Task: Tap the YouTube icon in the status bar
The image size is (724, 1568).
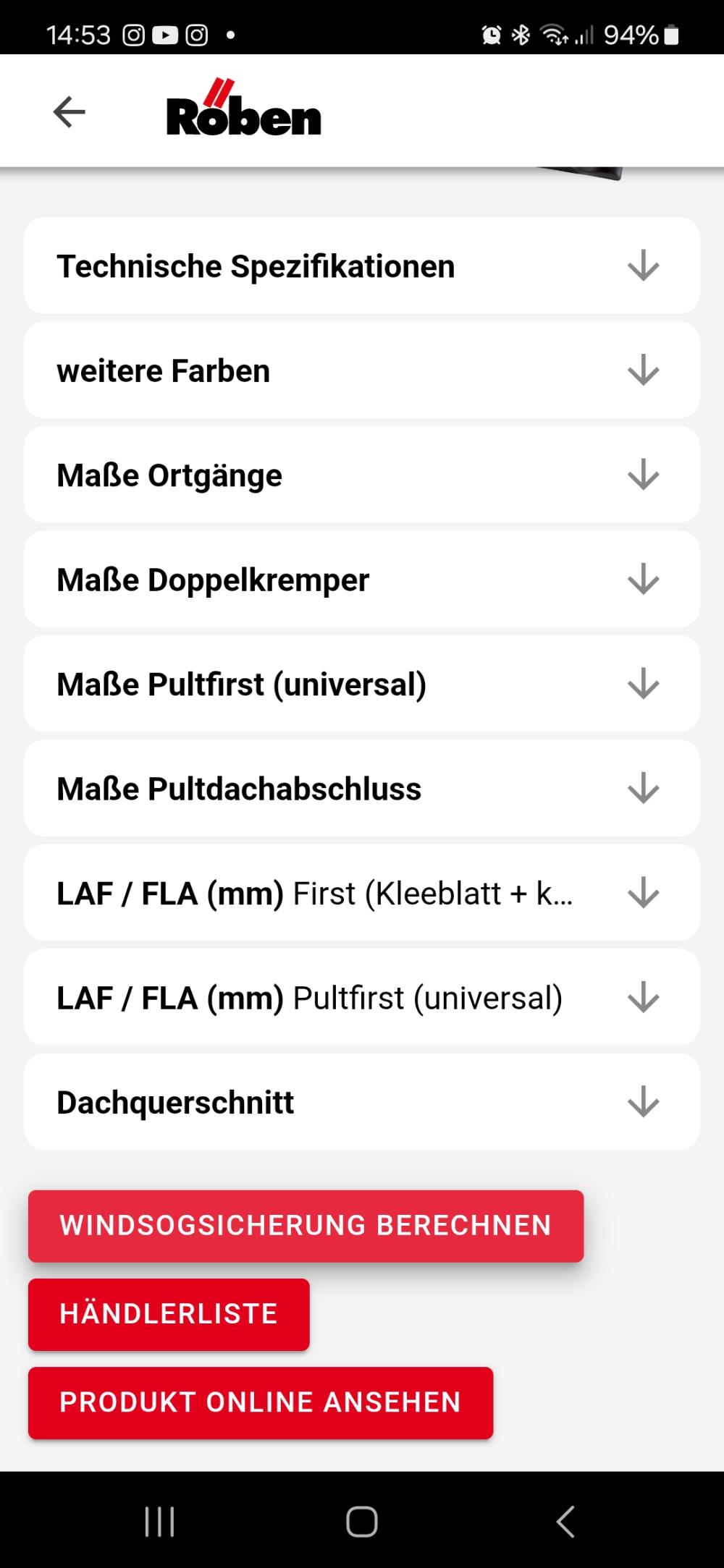Action: point(165,33)
